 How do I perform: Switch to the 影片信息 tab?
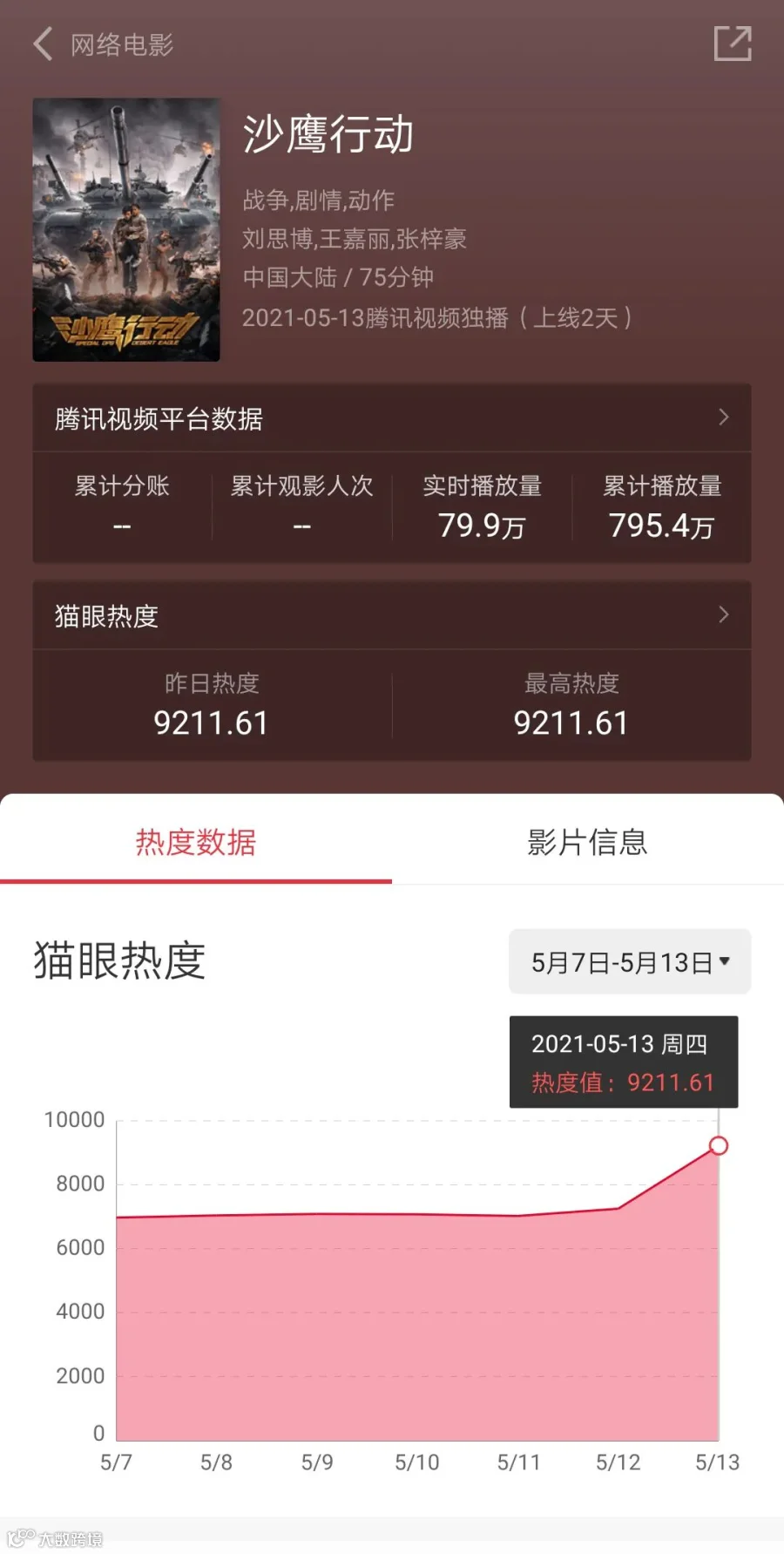click(588, 842)
